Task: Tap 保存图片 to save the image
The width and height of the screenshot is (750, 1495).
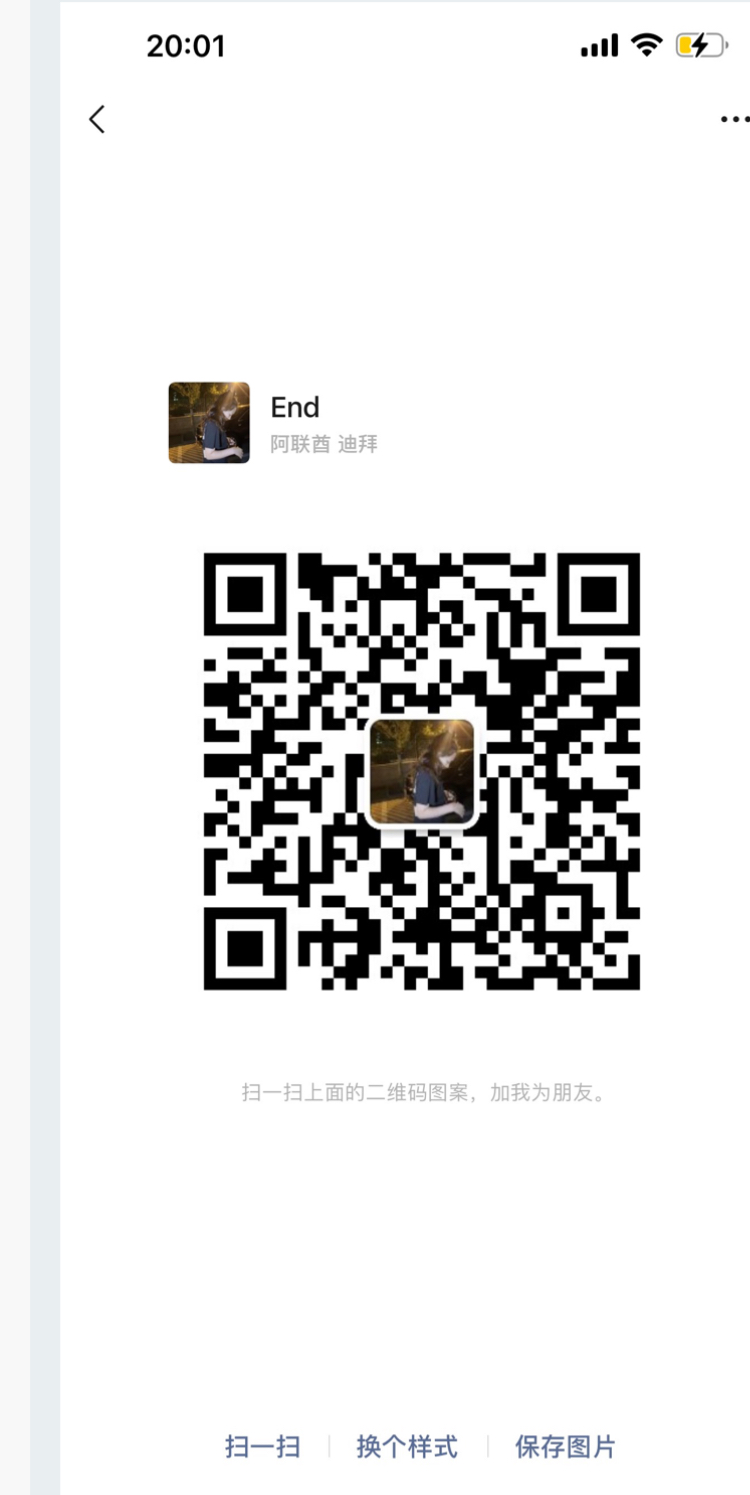Action: (565, 1446)
